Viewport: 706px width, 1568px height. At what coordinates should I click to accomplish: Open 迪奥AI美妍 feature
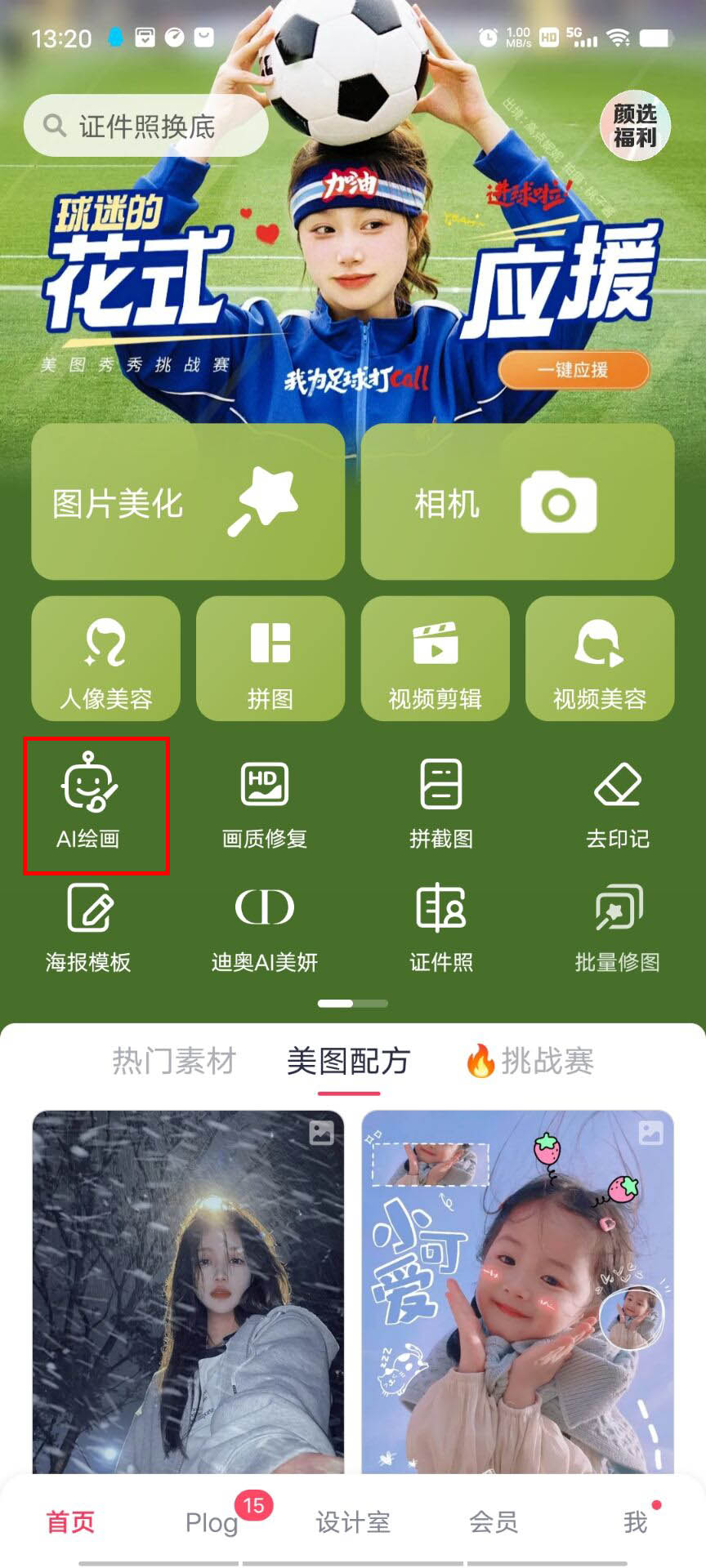(265, 928)
